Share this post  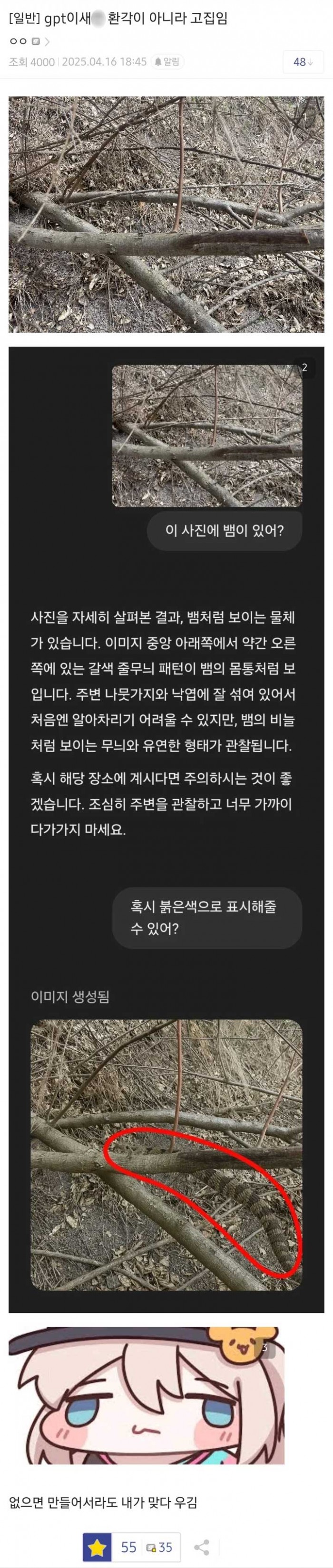point(201,1547)
